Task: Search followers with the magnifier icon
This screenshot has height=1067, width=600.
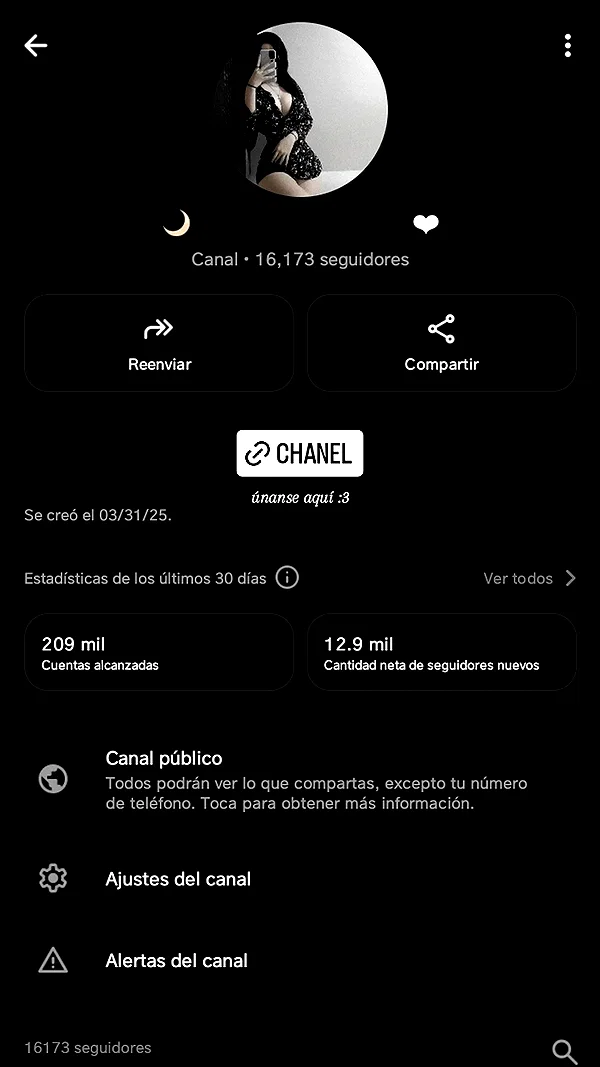Action: click(x=564, y=1050)
